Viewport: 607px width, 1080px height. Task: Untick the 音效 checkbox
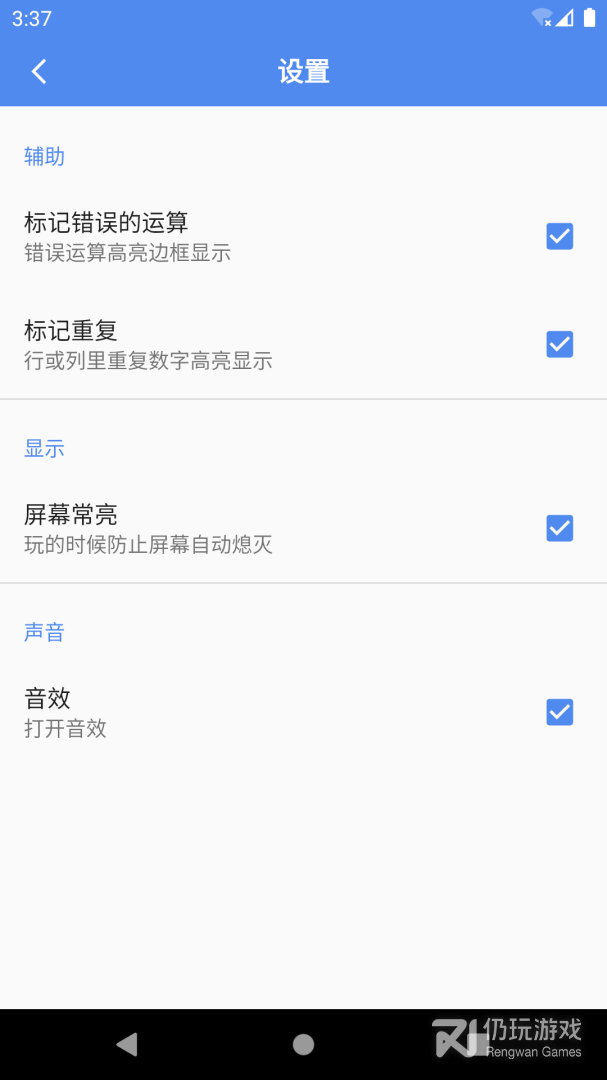[x=559, y=712]
